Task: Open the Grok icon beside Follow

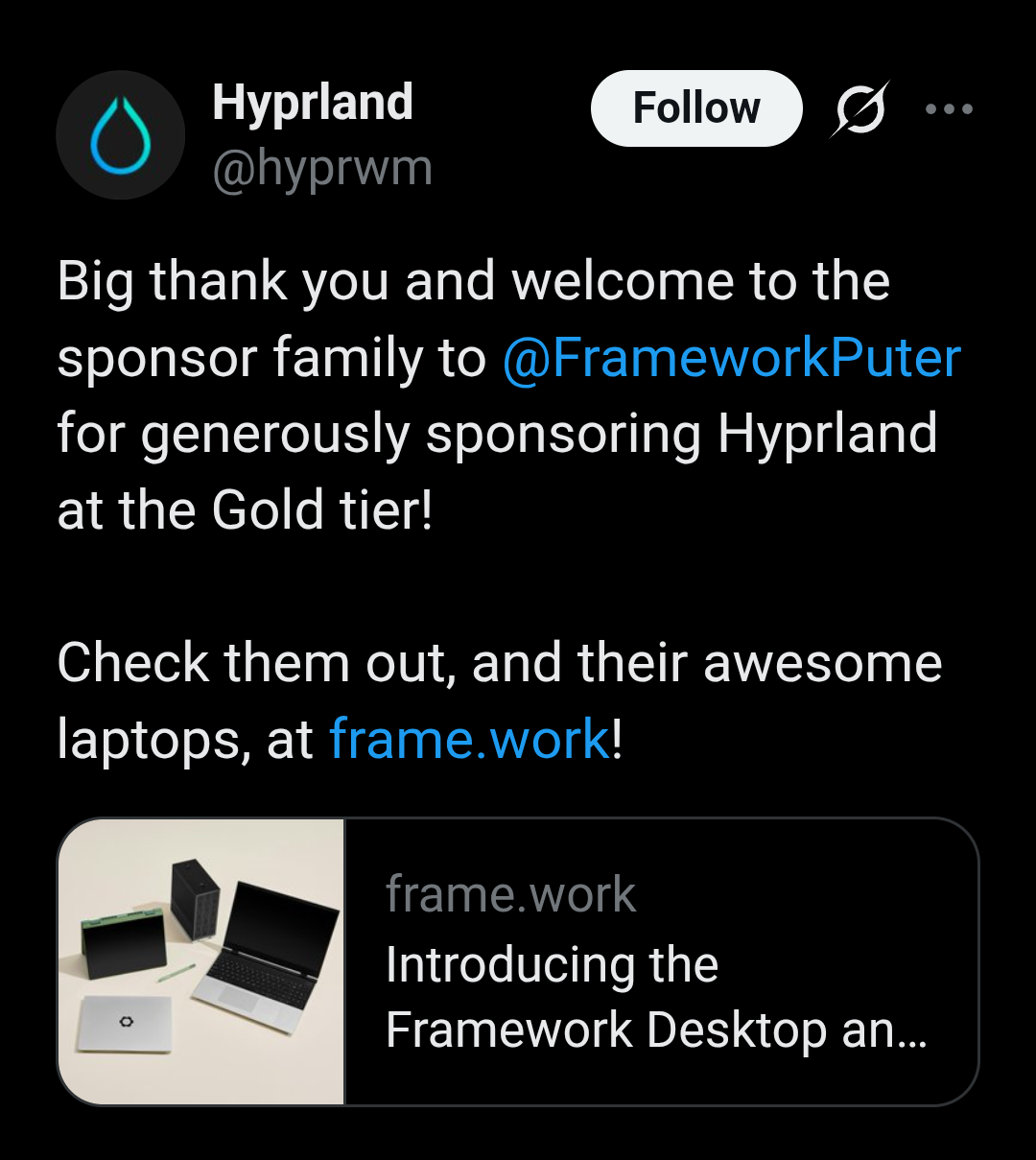Action: point(859,108)
